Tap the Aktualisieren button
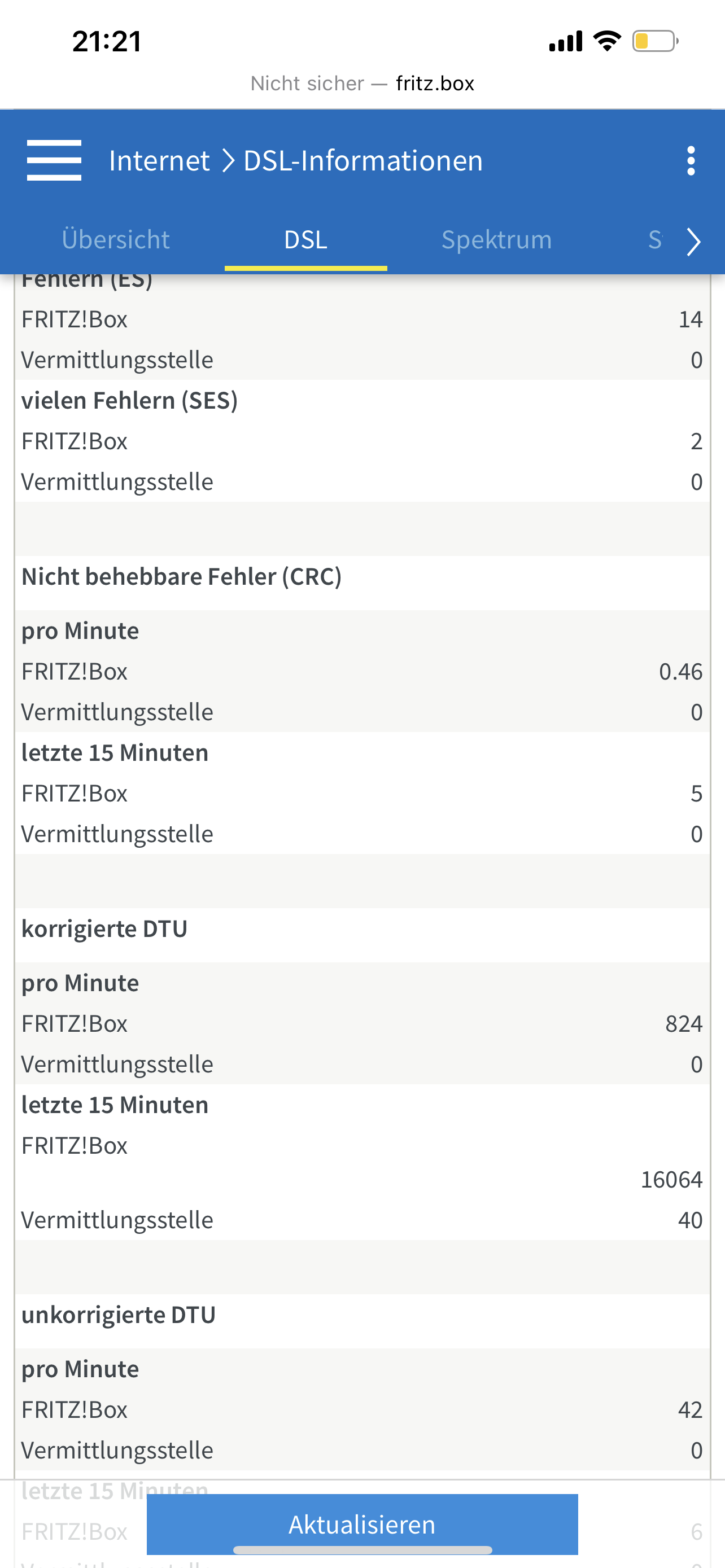This screenshot has height=1568, width=725. point(362,1523)
